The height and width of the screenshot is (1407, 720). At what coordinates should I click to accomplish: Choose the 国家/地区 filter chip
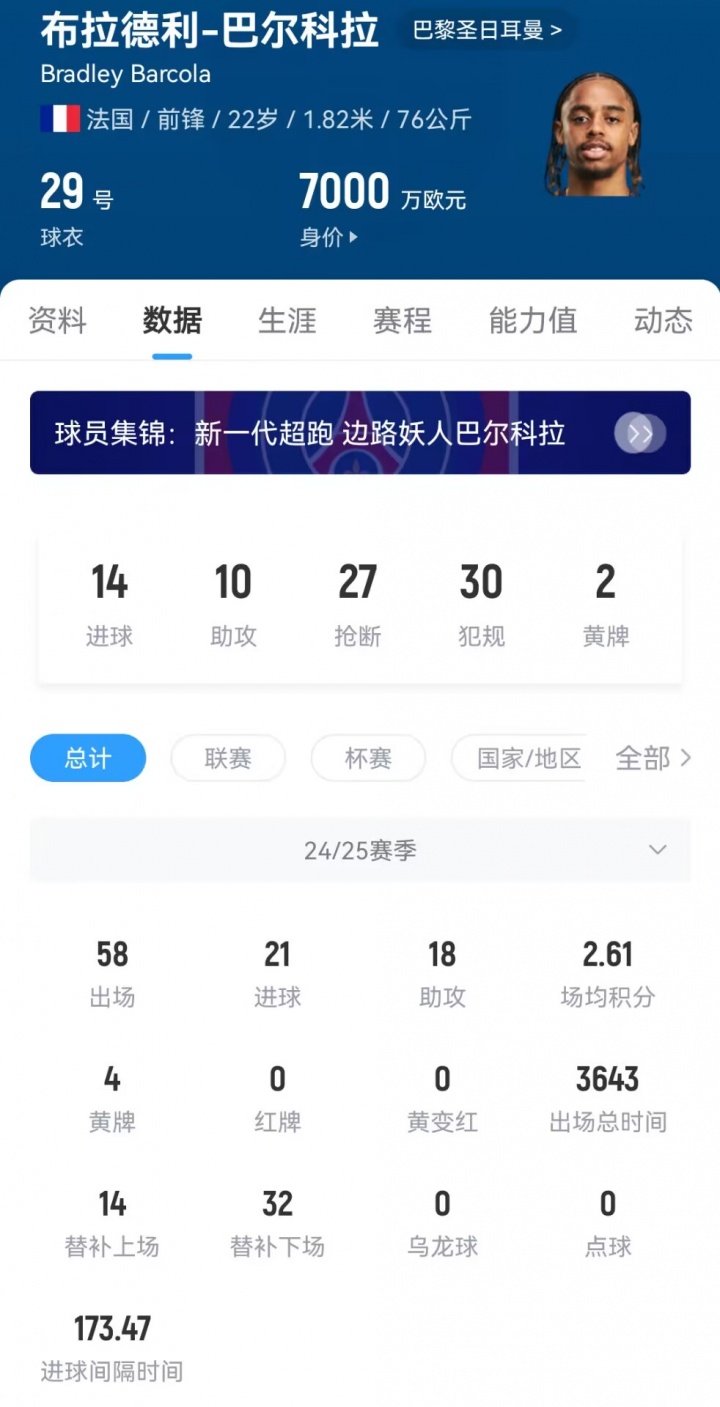coord(520,758)
